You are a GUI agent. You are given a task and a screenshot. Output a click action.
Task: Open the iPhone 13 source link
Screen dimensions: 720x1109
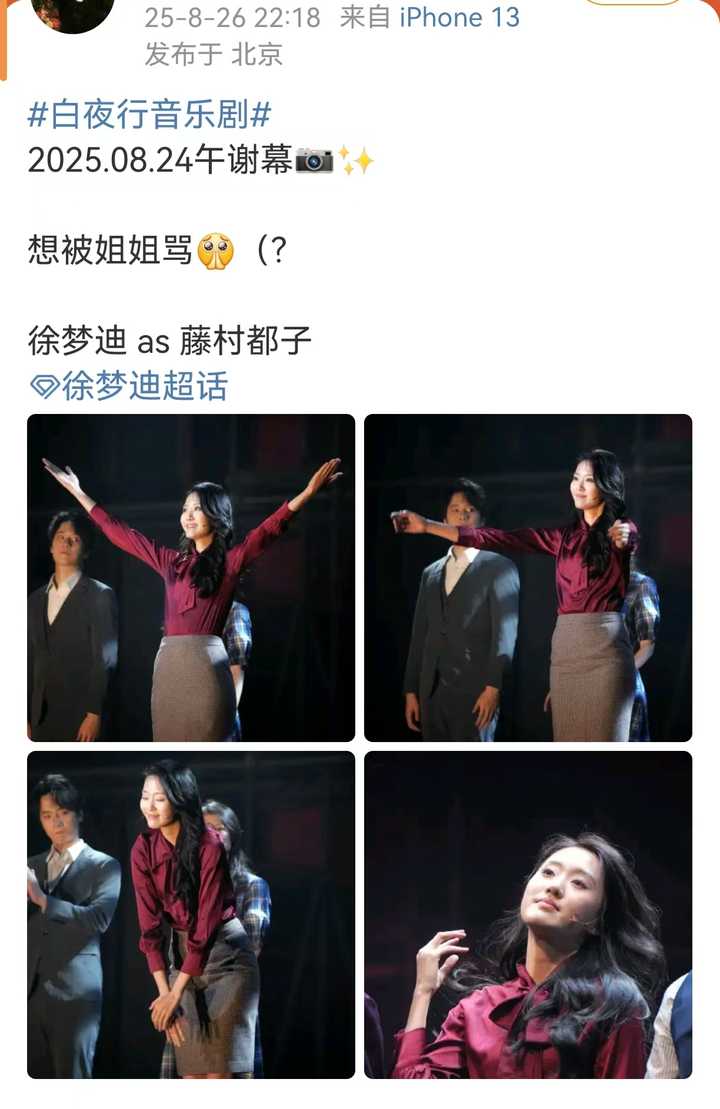[x=459, y=17]
